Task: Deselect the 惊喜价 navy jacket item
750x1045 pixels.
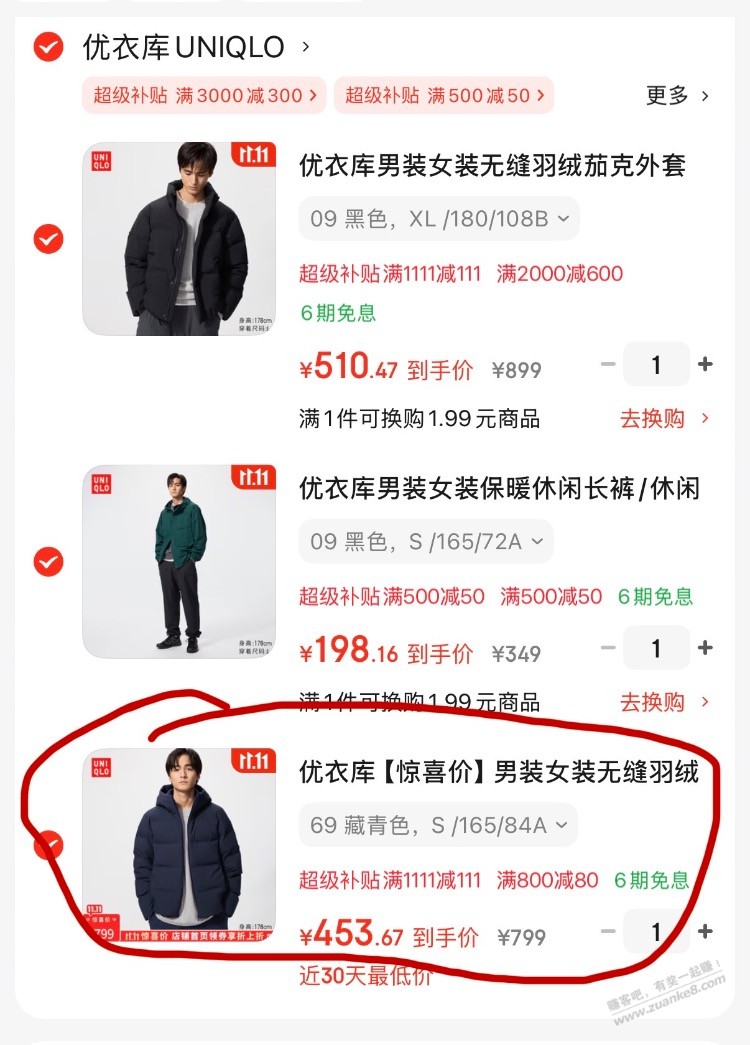Action: tap(48, 846)
